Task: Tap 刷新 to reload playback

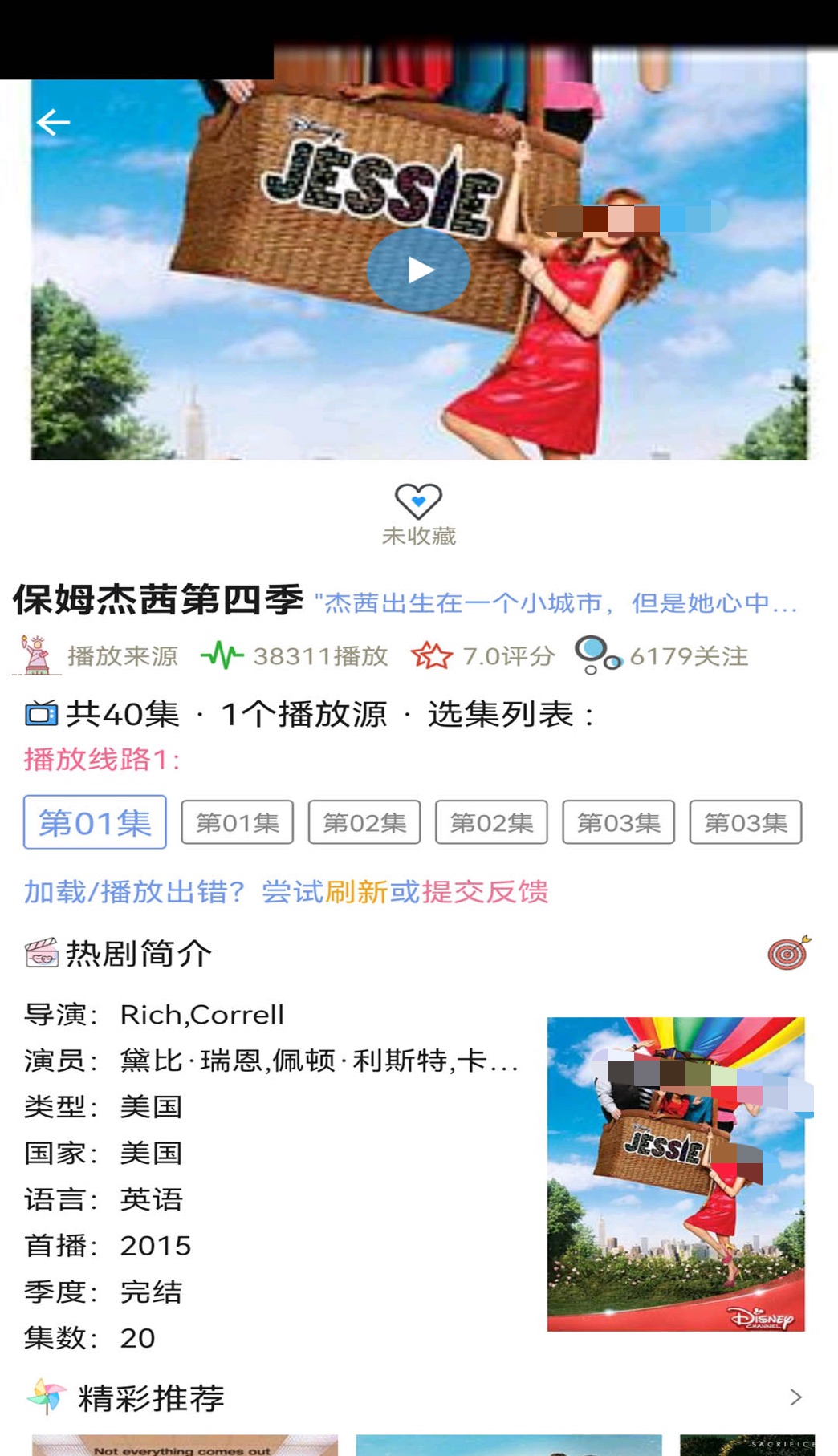Action: [x=356, y=892]
